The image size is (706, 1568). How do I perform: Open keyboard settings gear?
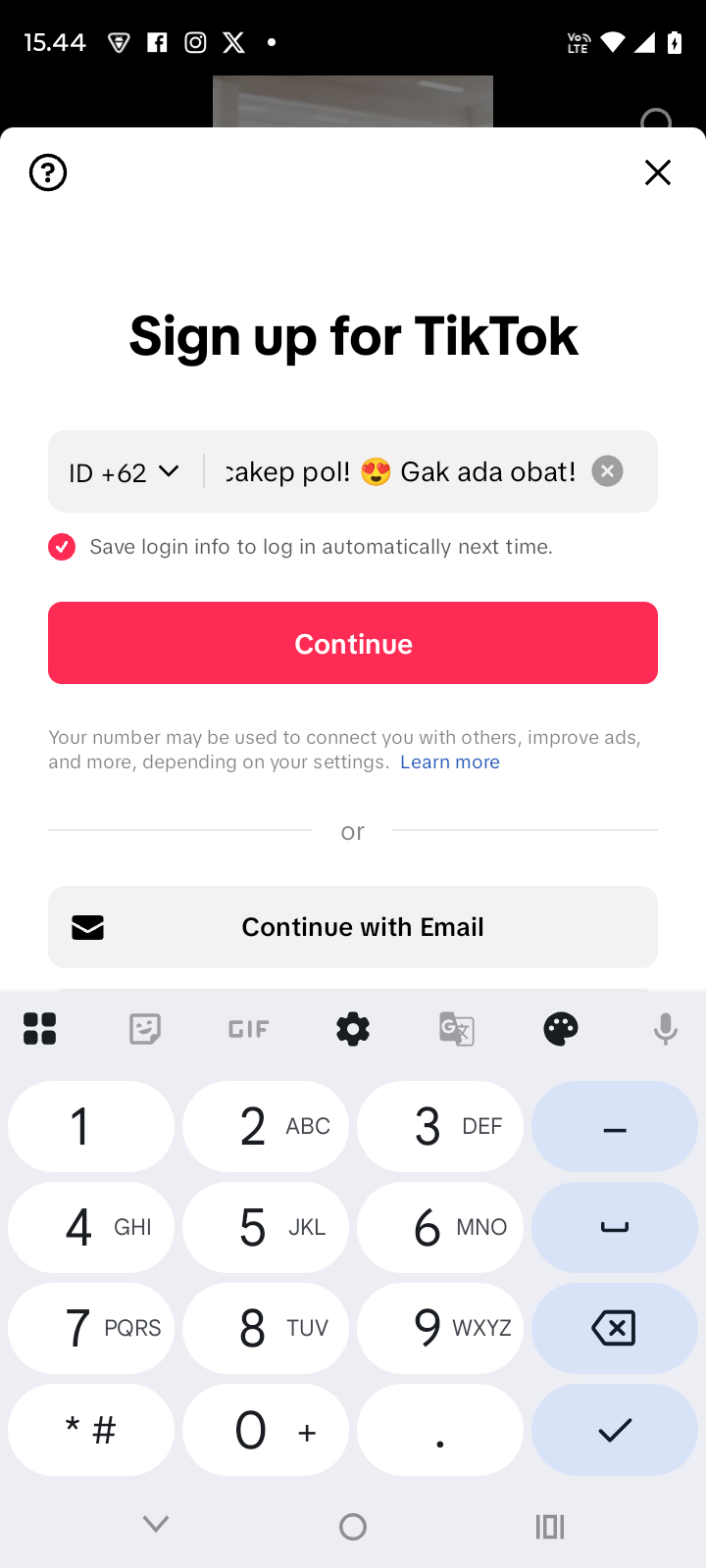pyautogui.click(x=353, y=1029)
